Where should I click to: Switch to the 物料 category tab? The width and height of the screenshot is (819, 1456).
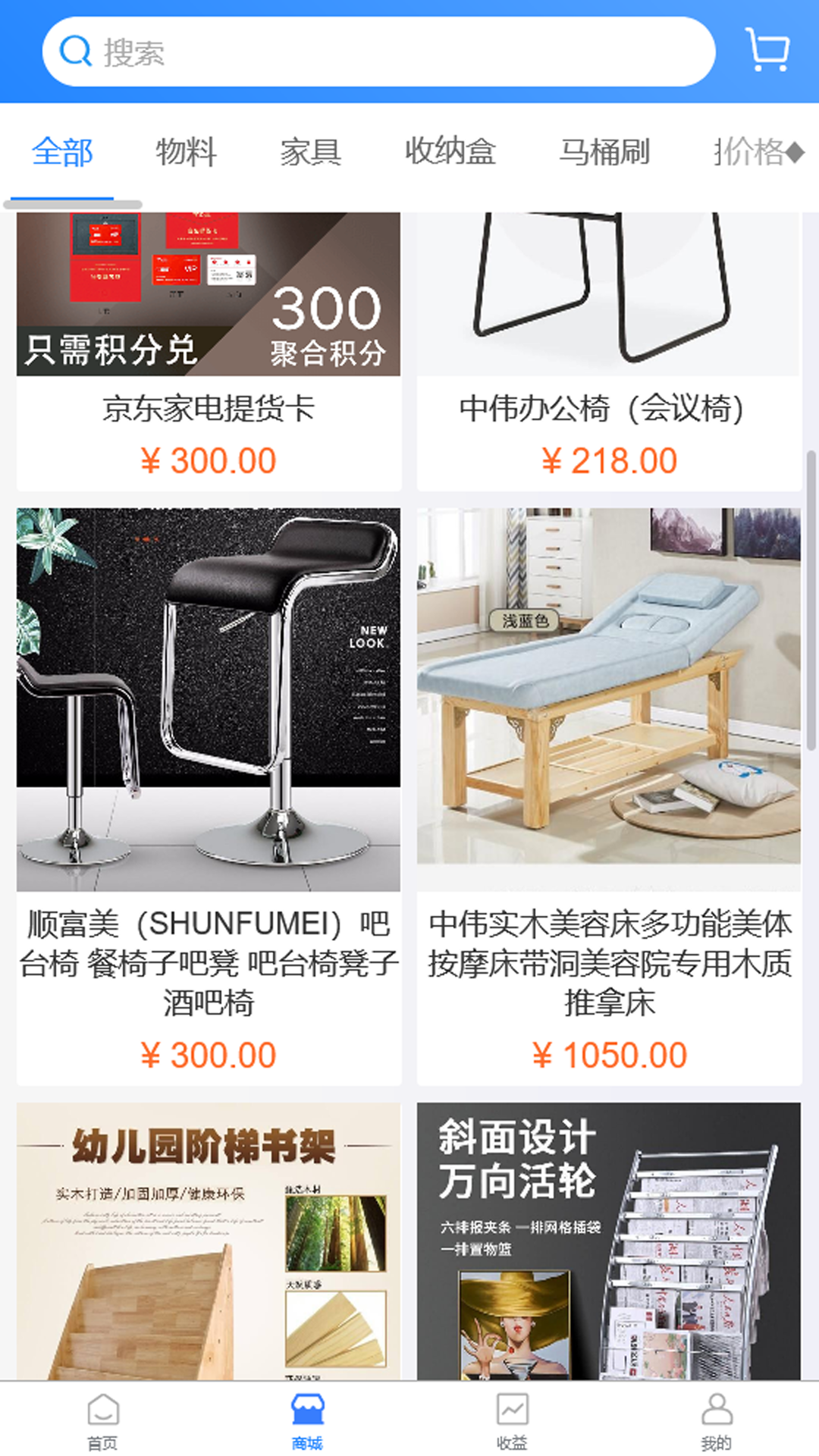(186, 152)
